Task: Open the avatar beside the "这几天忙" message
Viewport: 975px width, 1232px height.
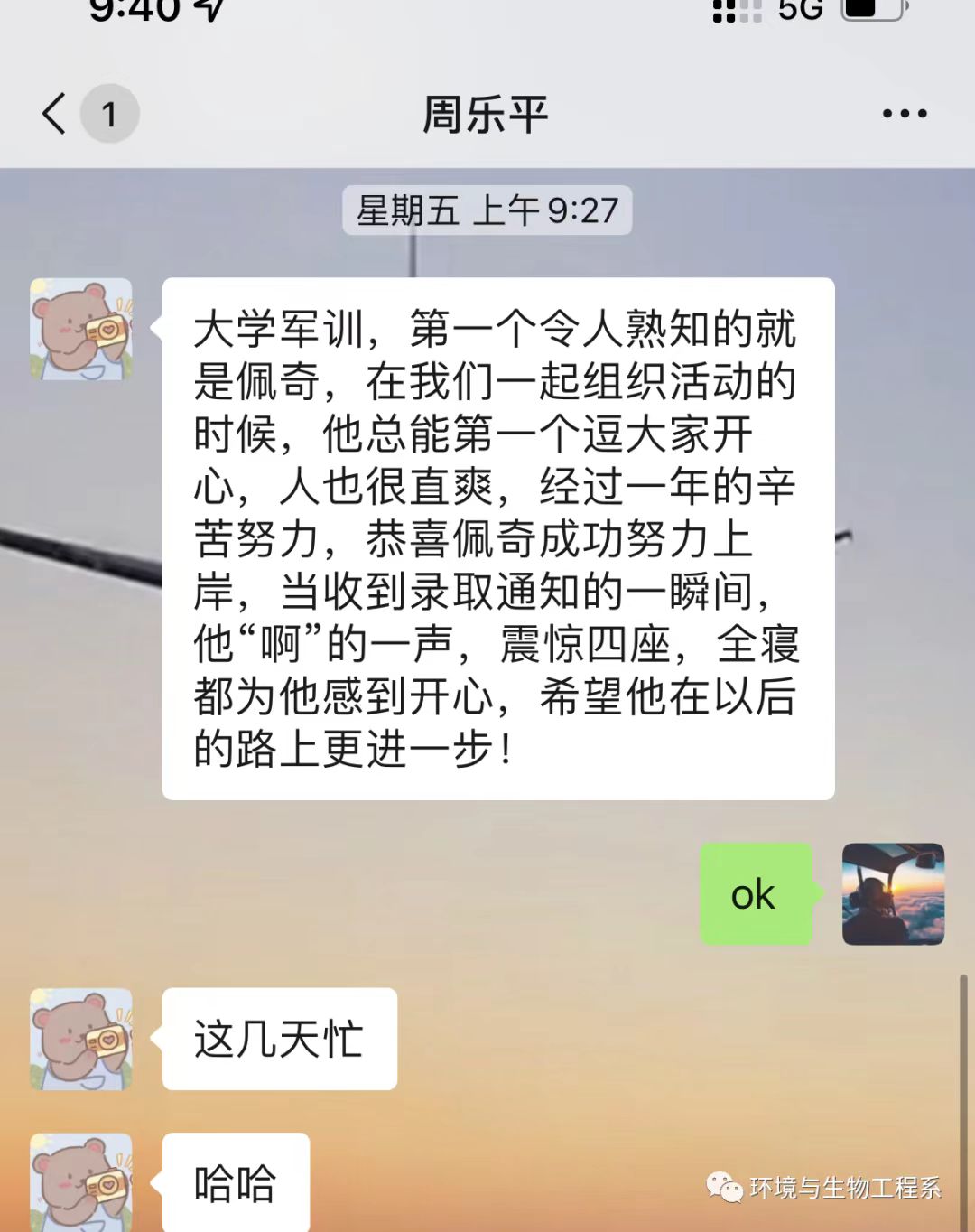Action: point(81,1039)
